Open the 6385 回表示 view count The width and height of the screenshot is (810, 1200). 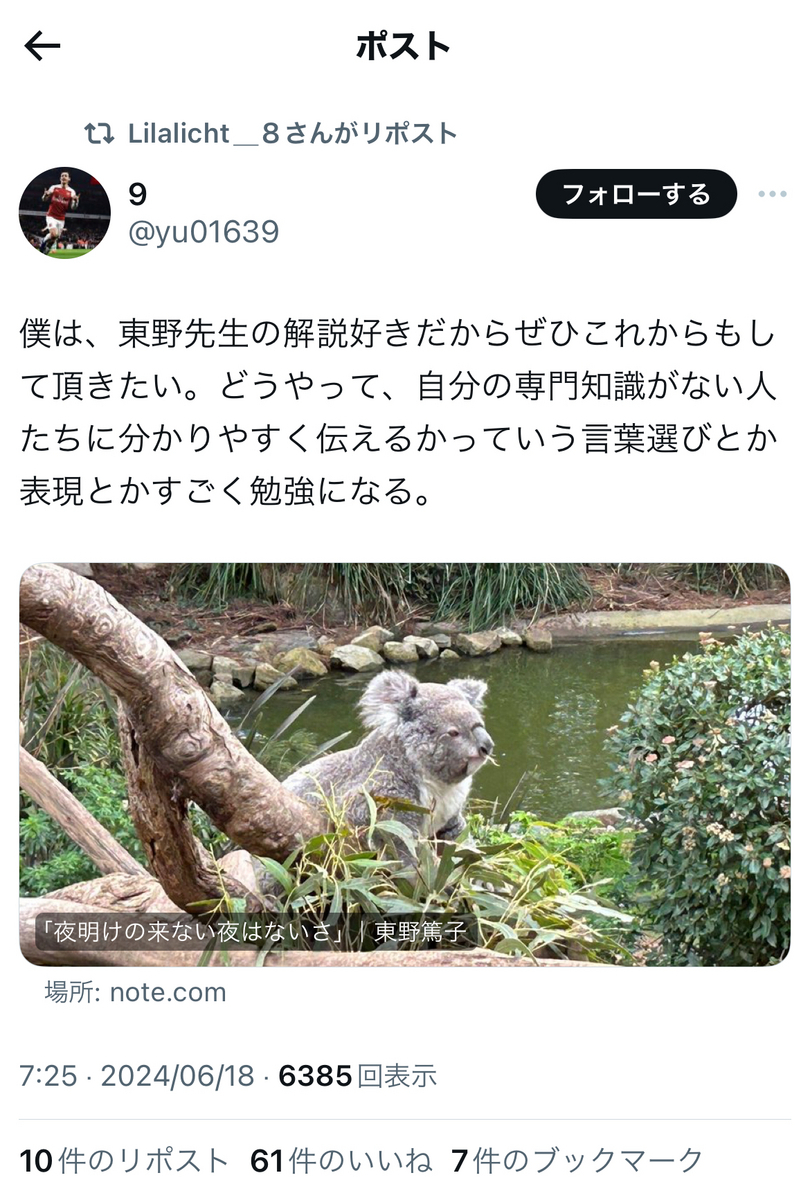[357, 1076]
